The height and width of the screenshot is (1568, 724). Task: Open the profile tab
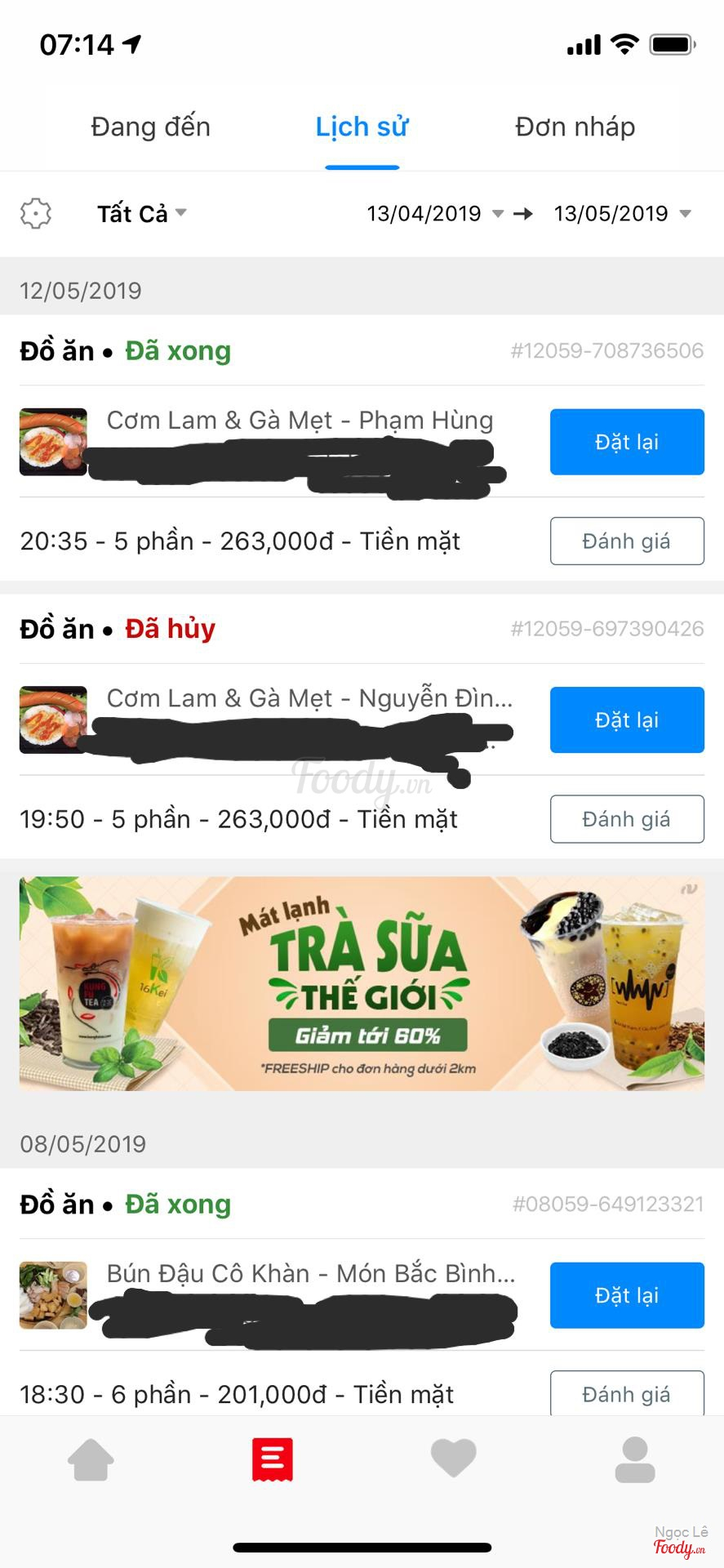tap(634, 1459)
